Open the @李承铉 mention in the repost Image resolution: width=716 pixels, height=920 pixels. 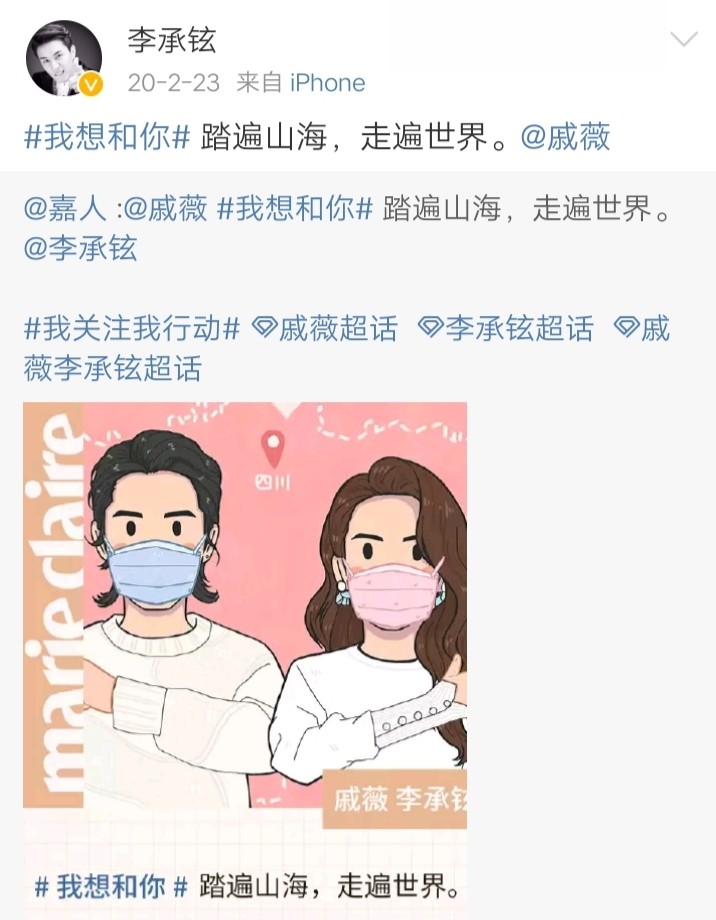click(x=80, y=250)
